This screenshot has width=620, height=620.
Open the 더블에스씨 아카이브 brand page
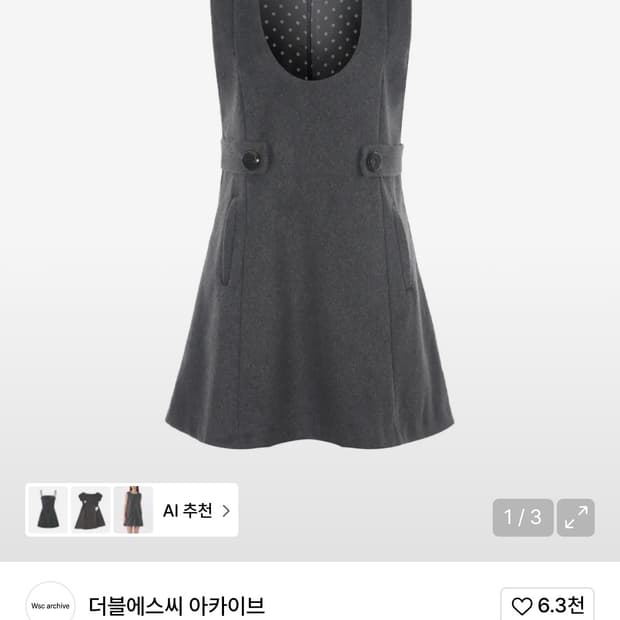pos(177,606)
